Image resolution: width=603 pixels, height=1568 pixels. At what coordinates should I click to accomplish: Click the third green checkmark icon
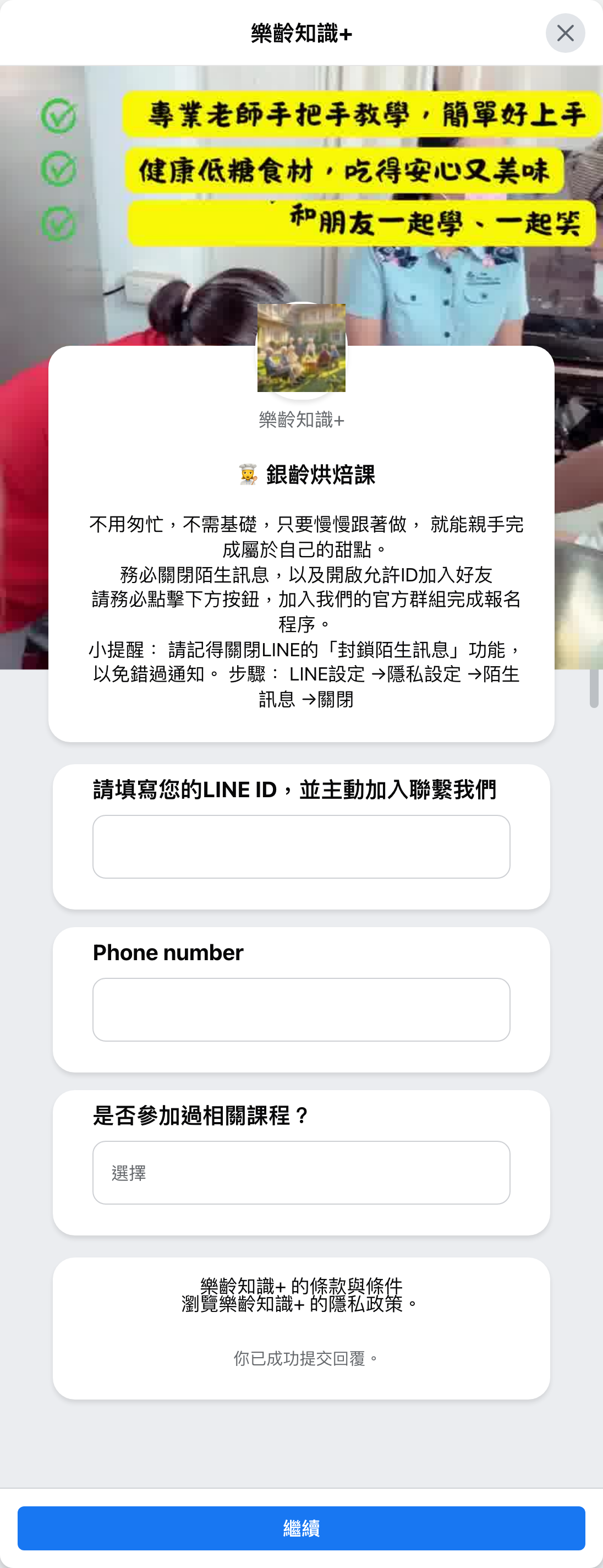pyautogui.click(x=58, y=224)
